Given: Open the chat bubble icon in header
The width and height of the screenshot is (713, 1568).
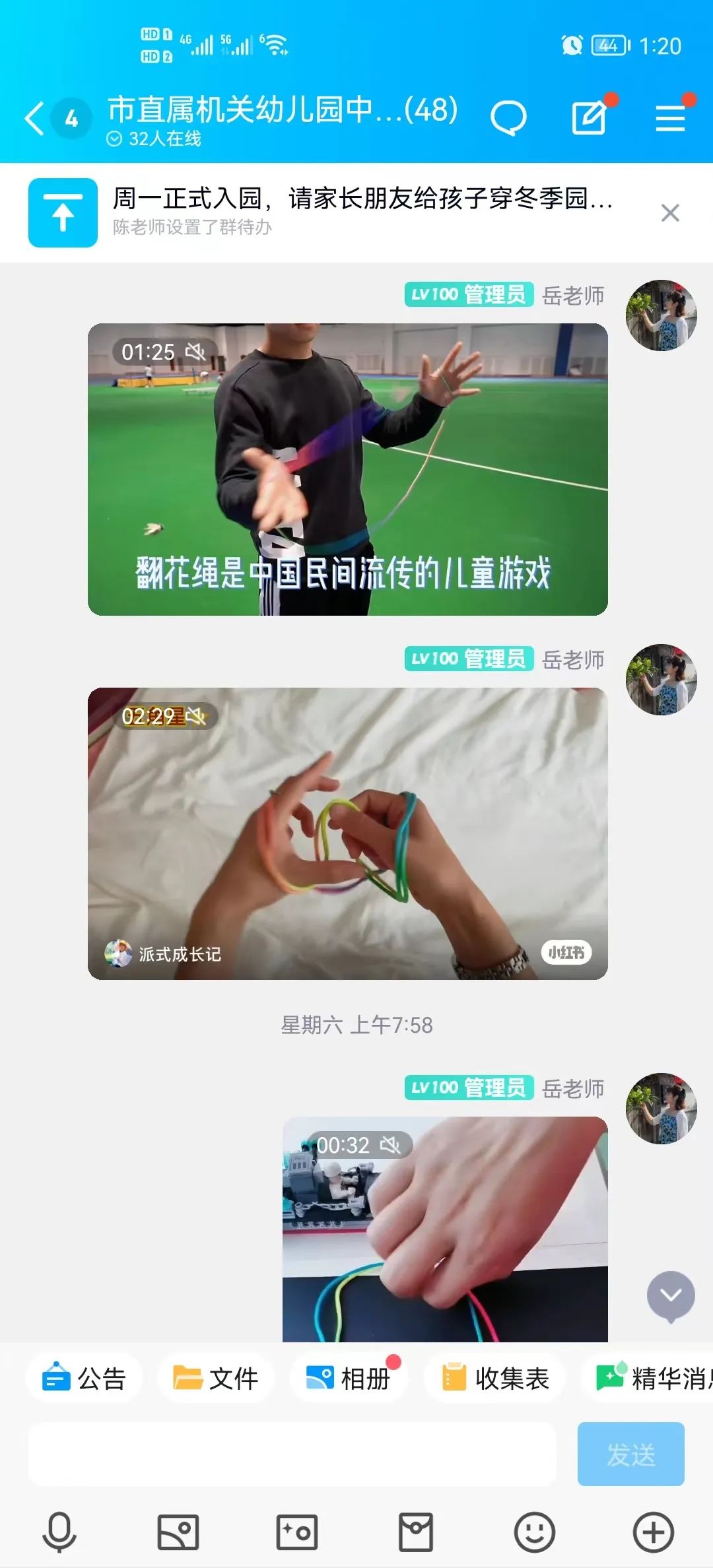Looking at the screenshot, I should pos(508,119).
